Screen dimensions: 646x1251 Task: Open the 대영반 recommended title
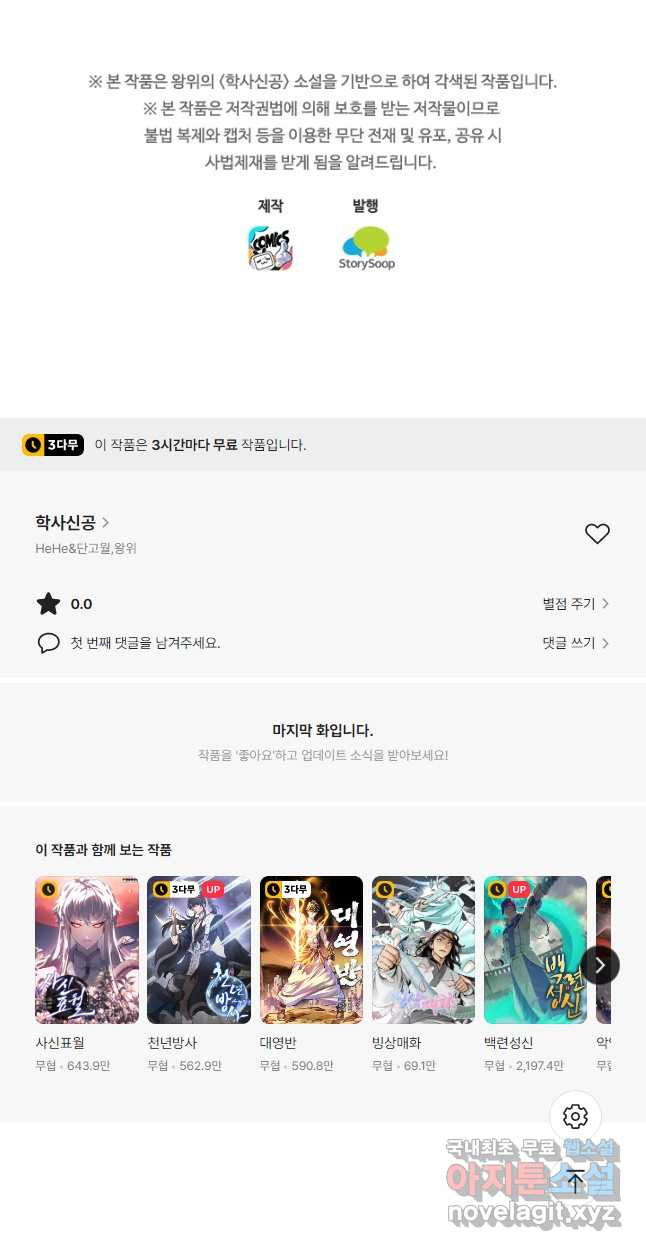311,950
